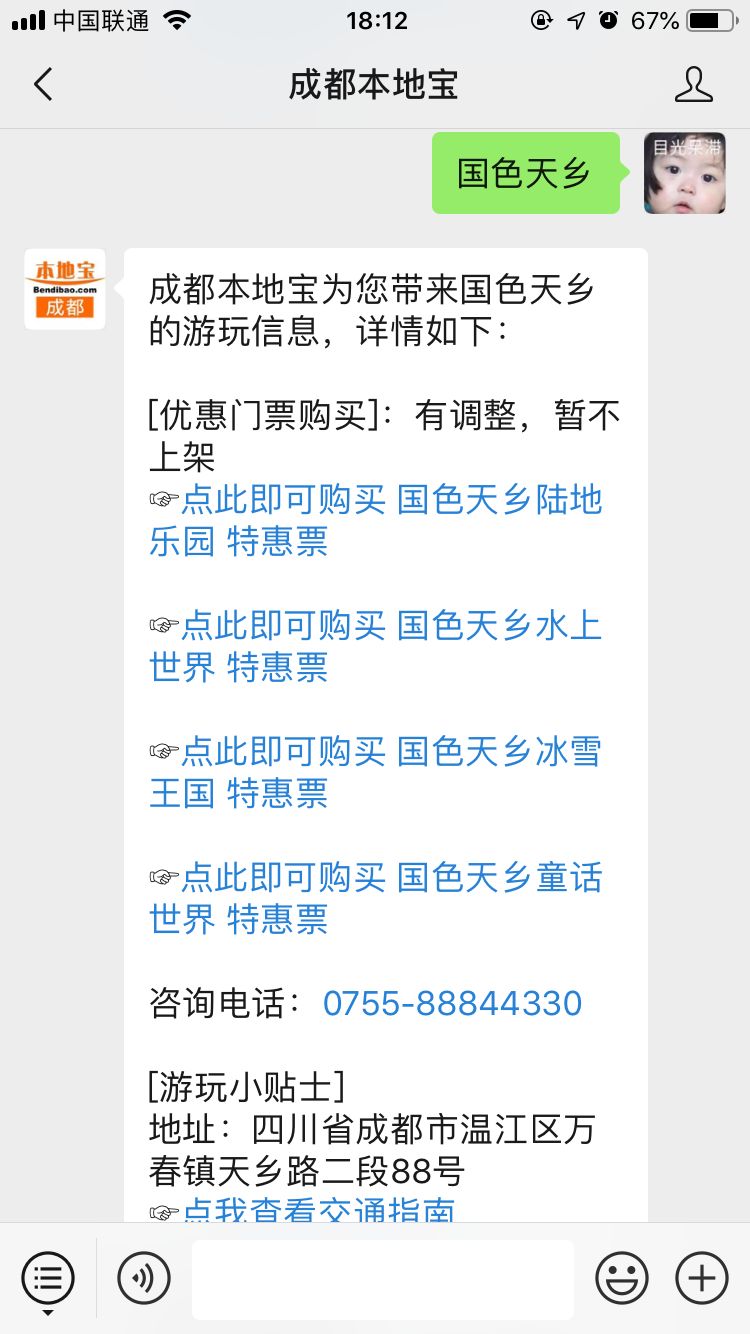Go back from the 成都本地宝 chat
The image size is (750, 1334).
43,85
